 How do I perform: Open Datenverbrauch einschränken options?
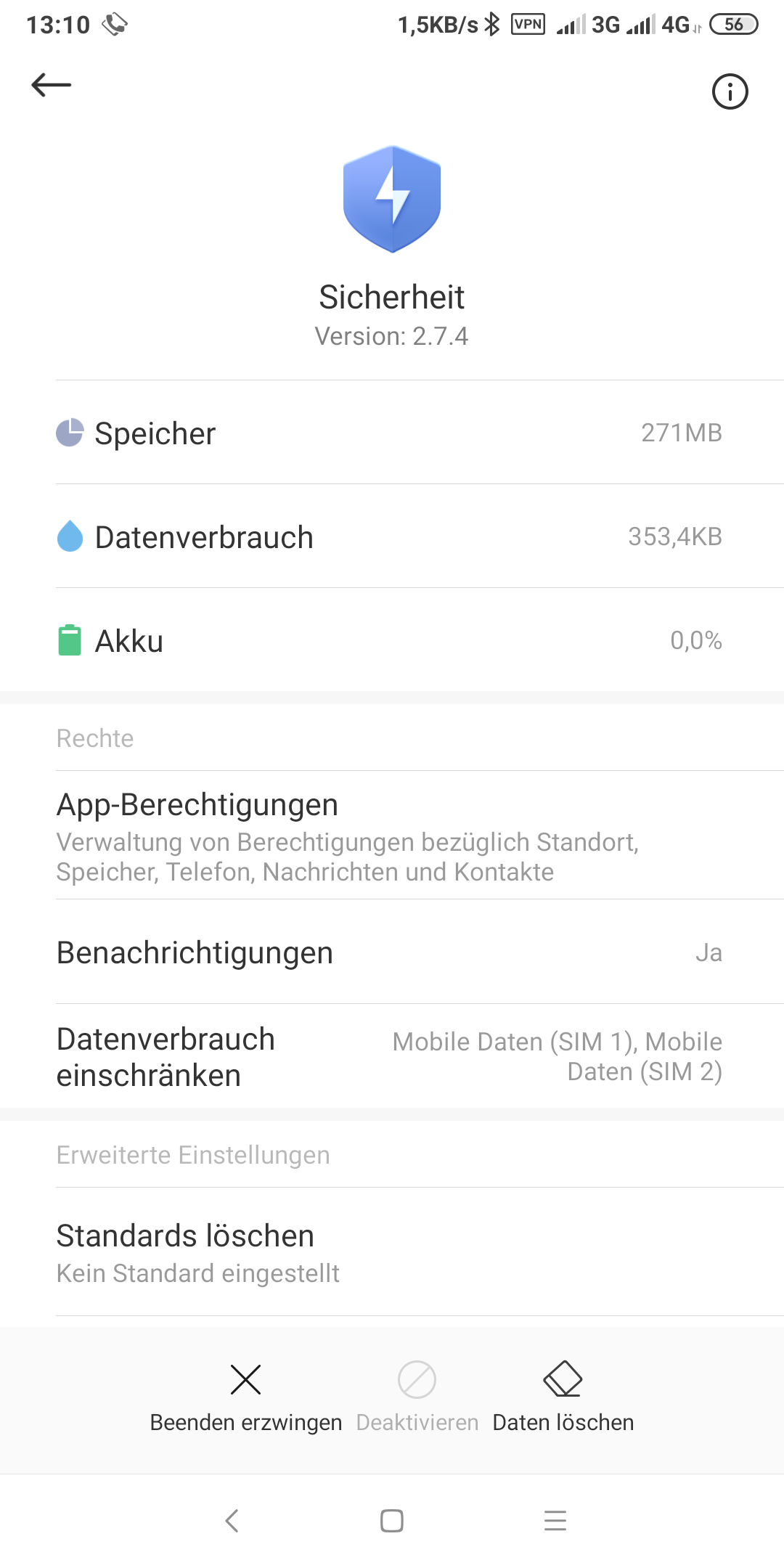click(392, 1056)
